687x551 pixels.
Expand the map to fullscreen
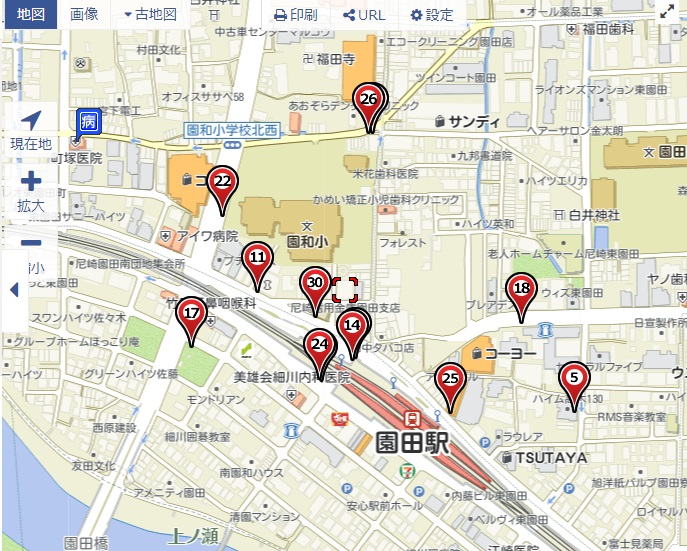[667, 12]
